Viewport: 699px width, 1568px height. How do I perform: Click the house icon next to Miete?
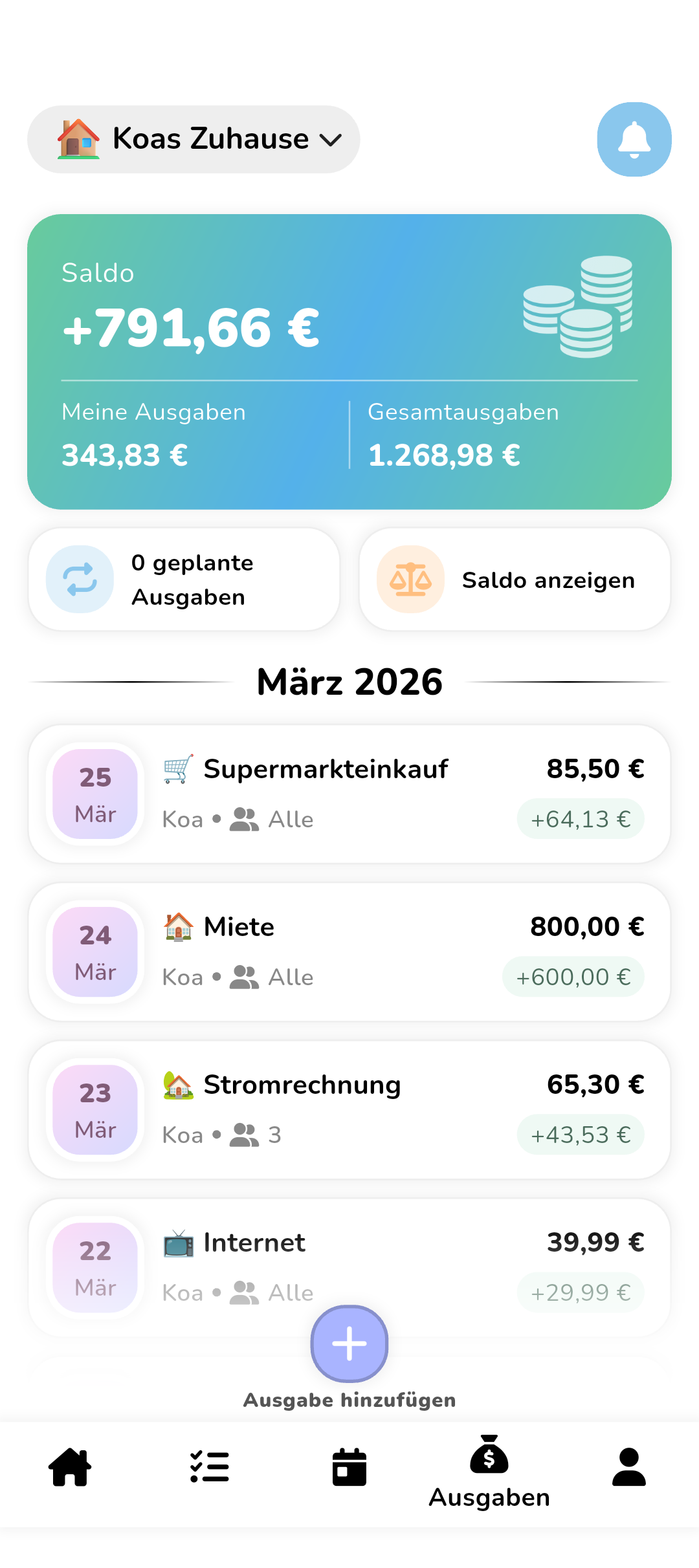pyautogui.click(x=177, y=926)
